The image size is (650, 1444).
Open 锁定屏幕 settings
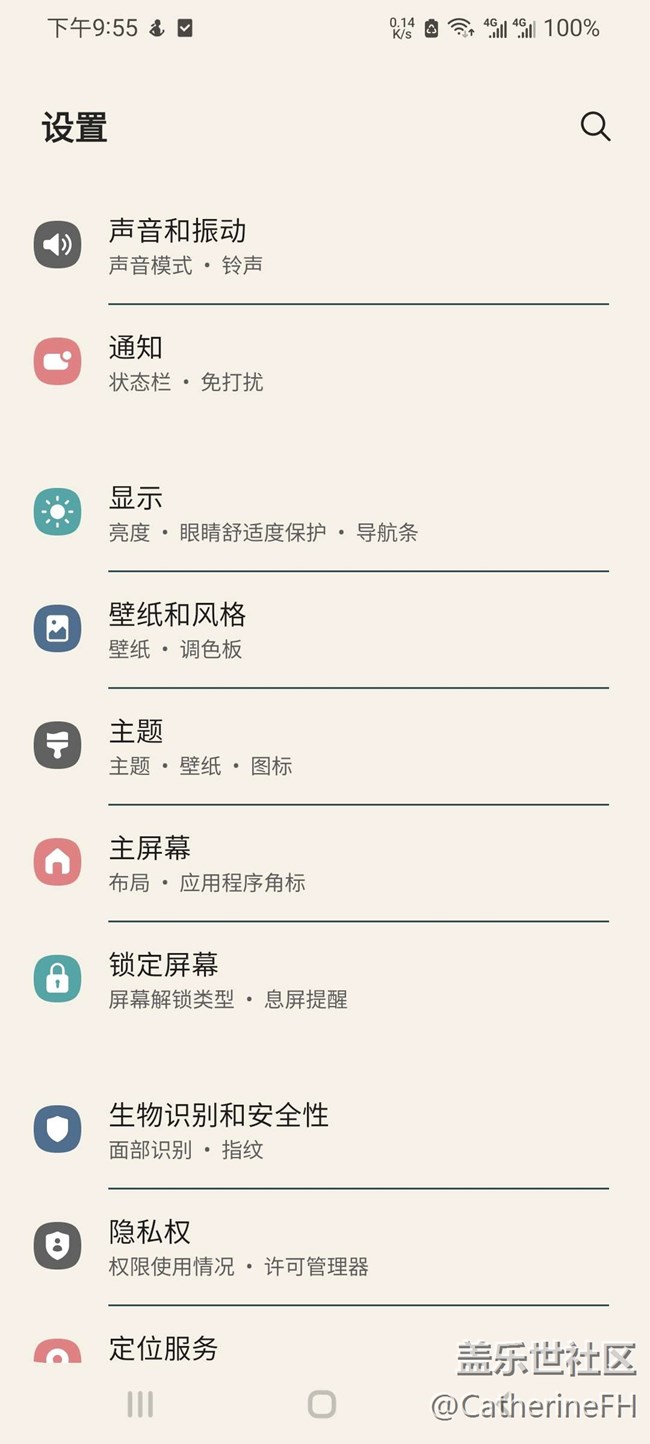coord(325,980)
